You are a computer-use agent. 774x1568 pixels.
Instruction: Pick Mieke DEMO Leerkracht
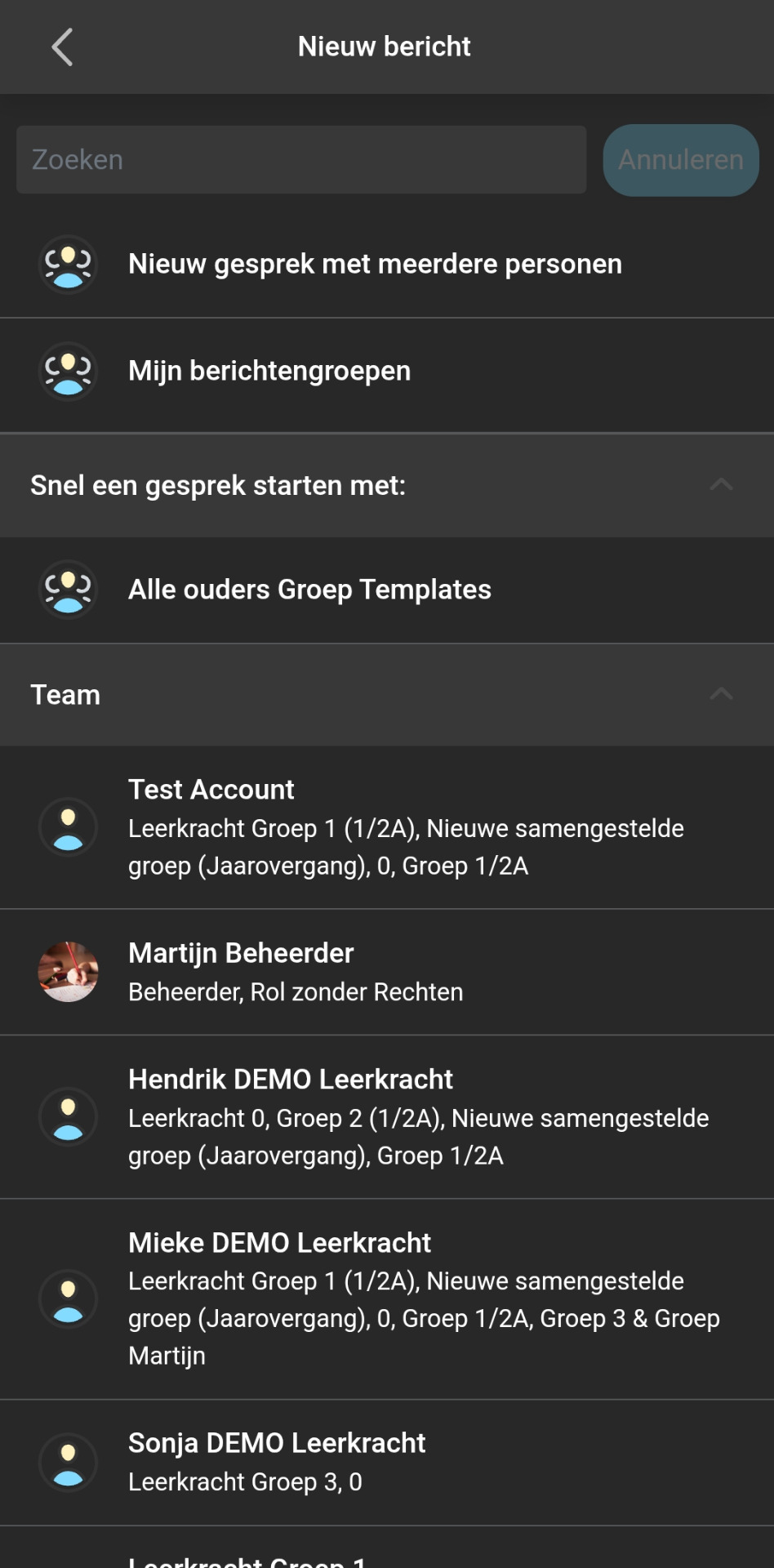(387, 1299)
